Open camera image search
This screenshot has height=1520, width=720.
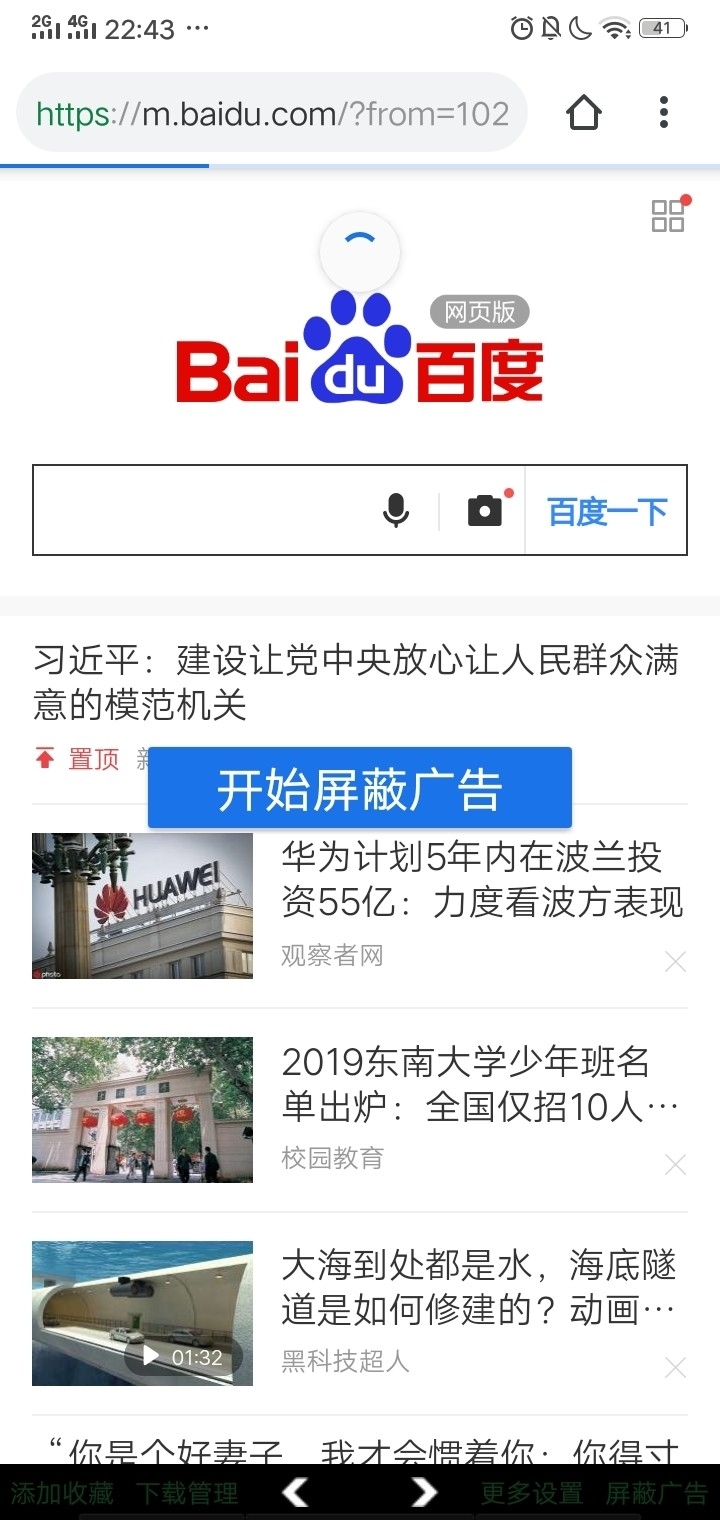[485, 511]
